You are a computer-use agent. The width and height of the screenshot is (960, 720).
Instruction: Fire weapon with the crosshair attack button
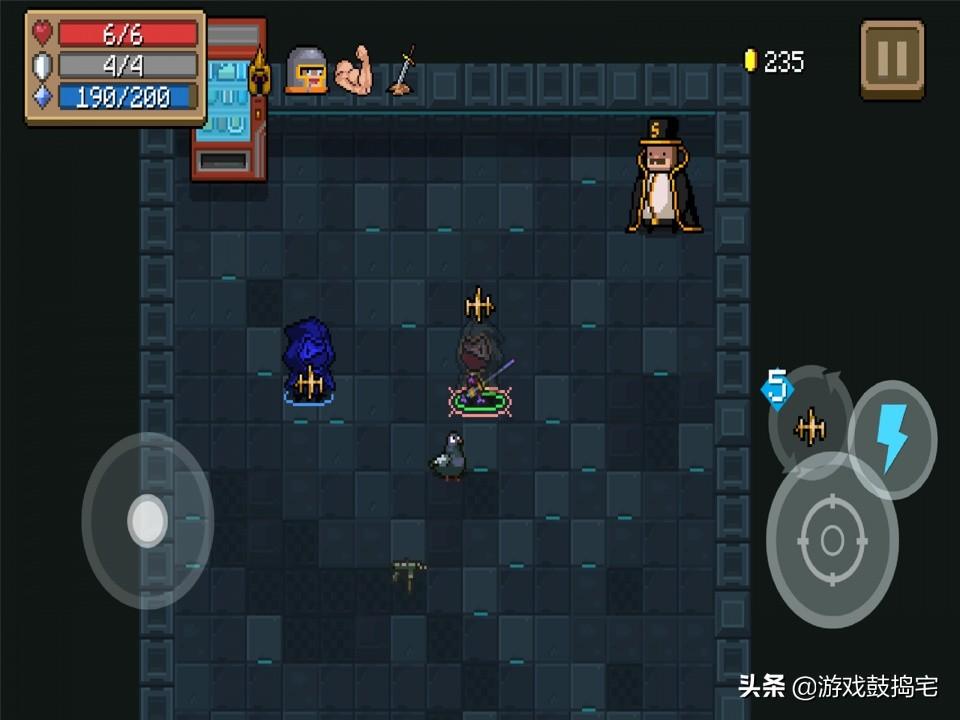pos(832,541)
